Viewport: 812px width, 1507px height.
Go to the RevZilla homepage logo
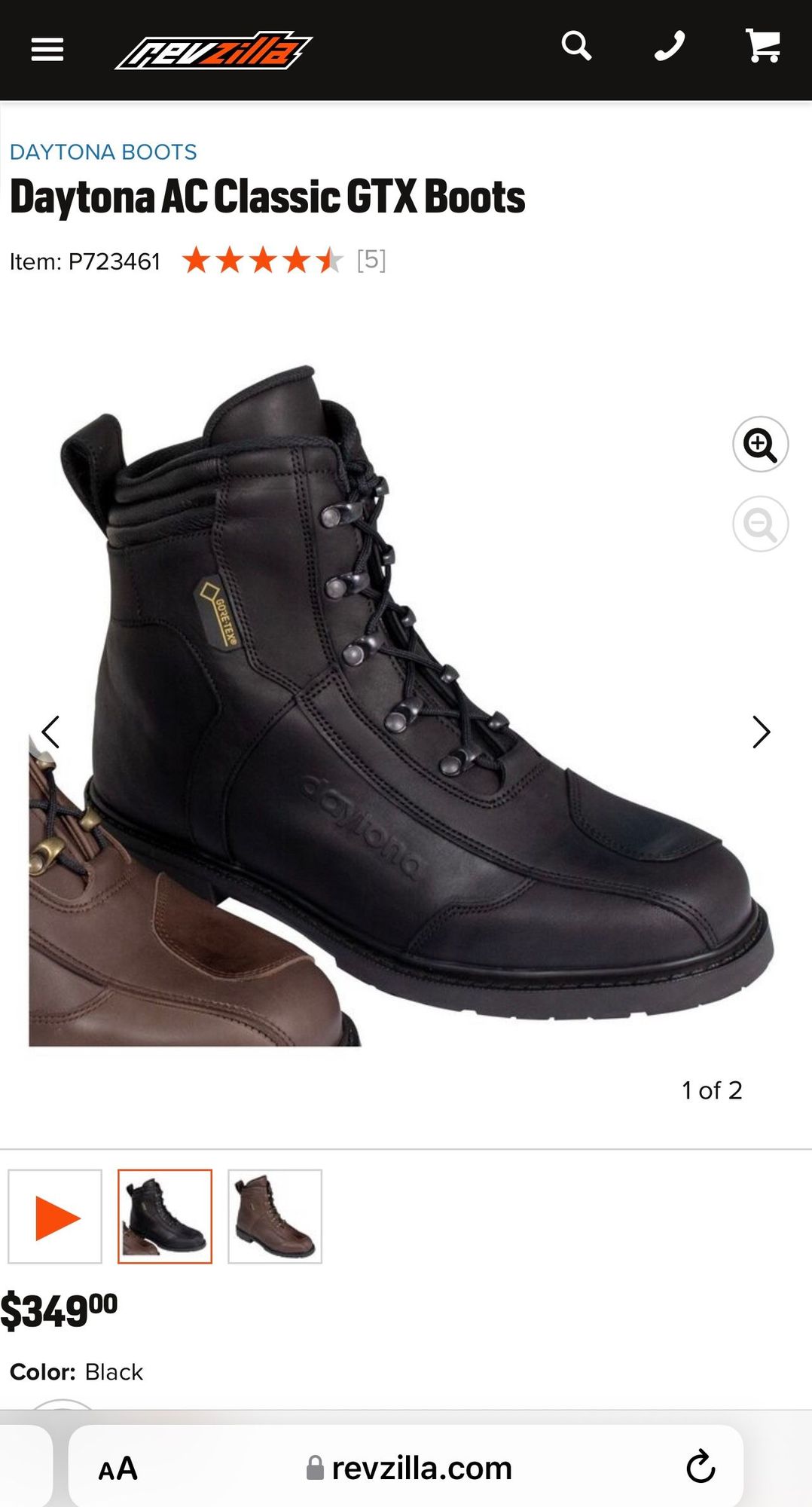[x=213, y=51]
